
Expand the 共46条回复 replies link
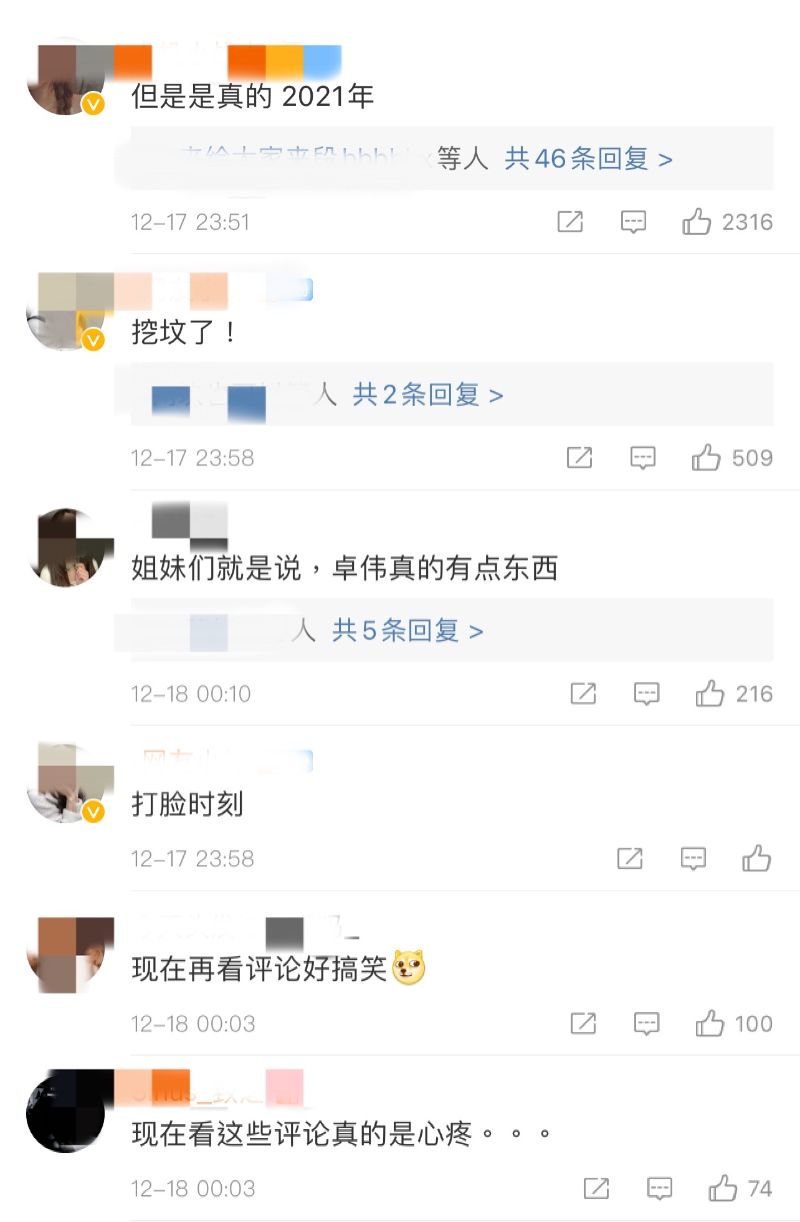point(588,158)
